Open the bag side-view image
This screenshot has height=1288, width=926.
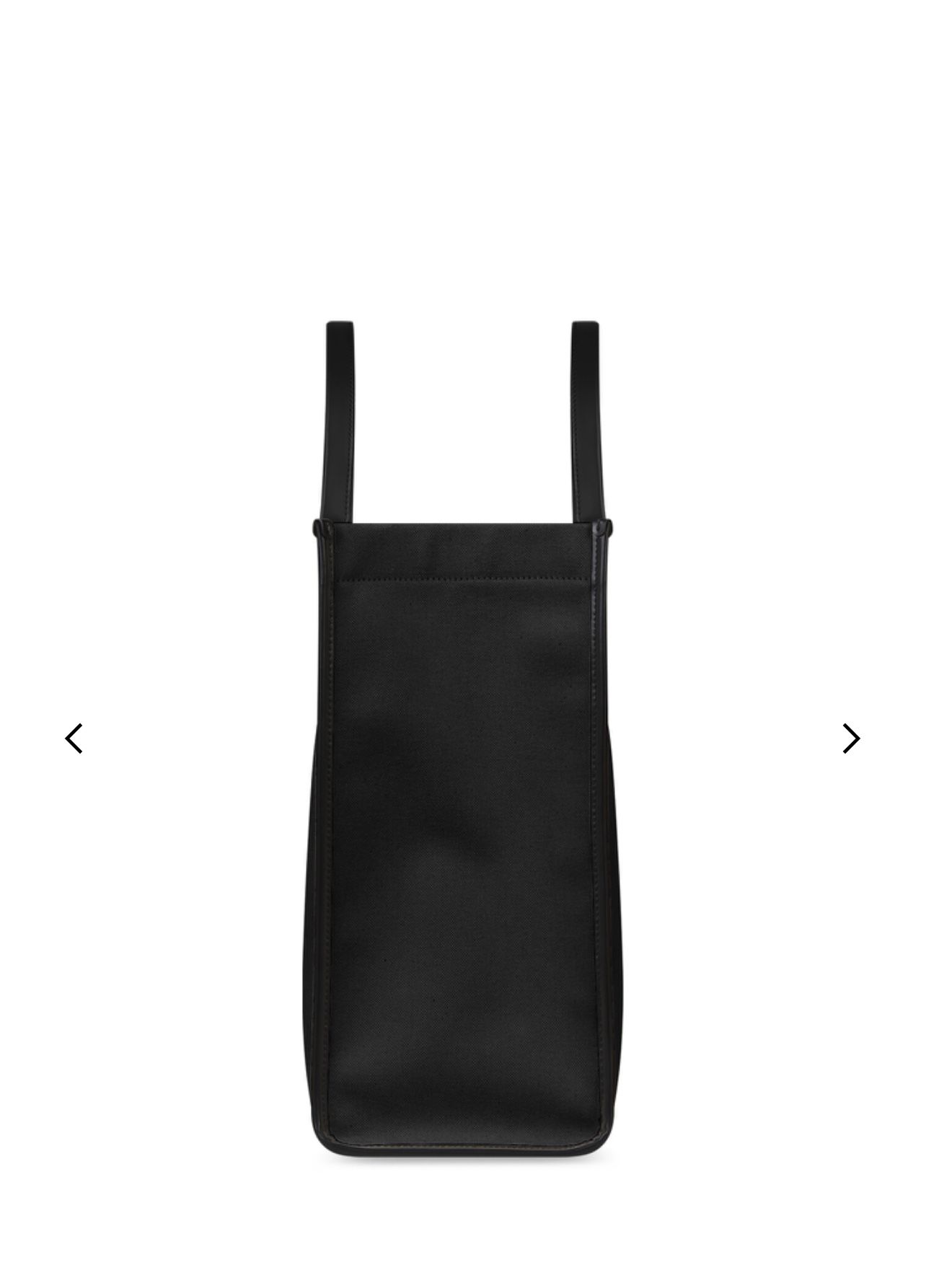[x=463, y=740]
